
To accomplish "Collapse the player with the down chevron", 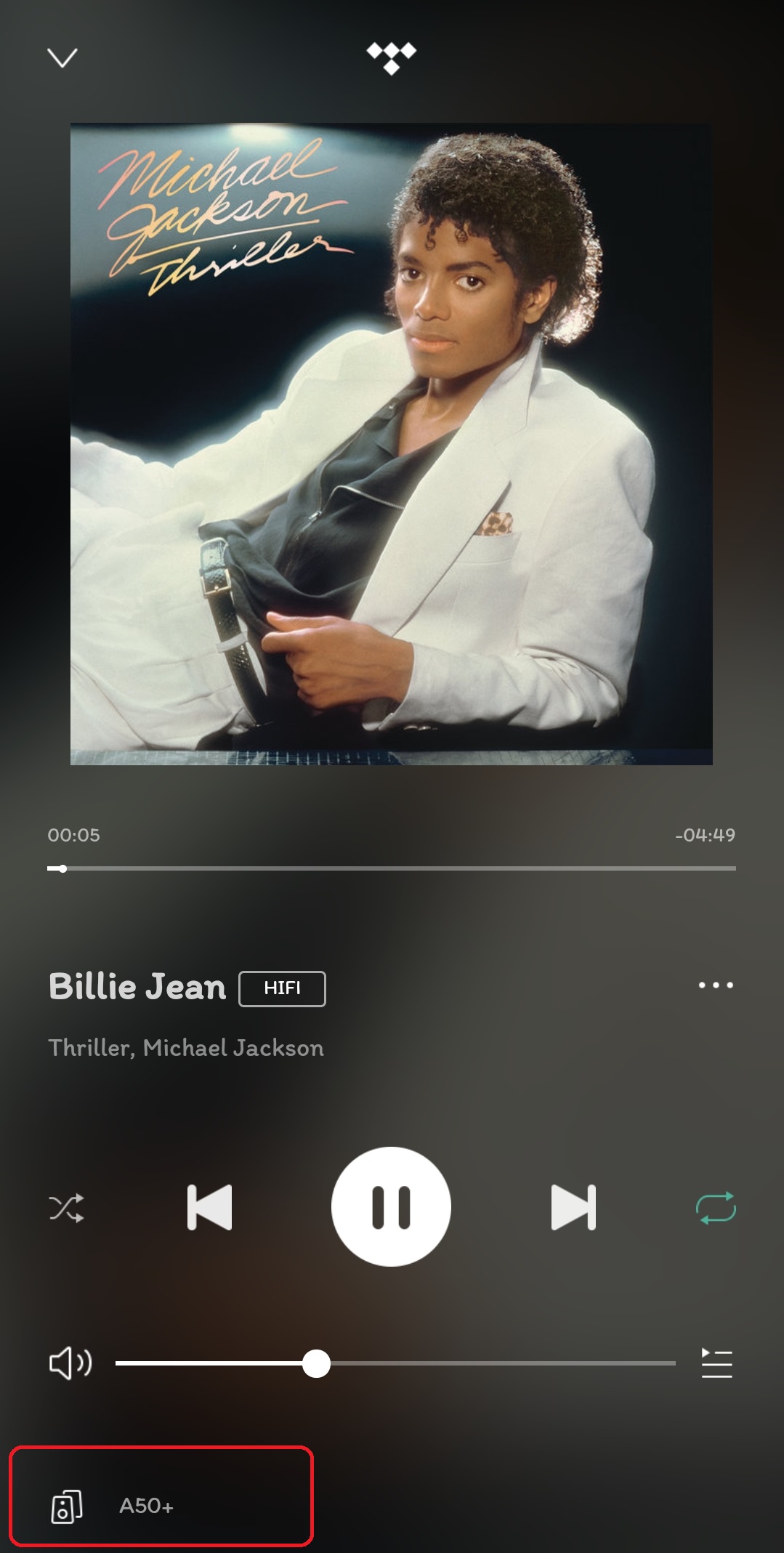I will click(x=62, y=57).
